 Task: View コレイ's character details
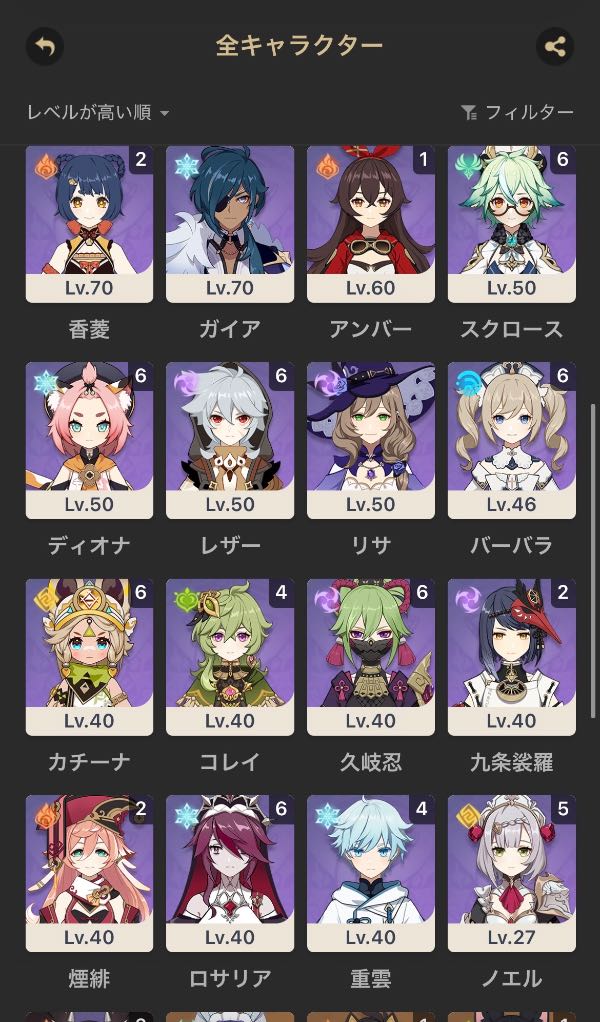(230, 657)
